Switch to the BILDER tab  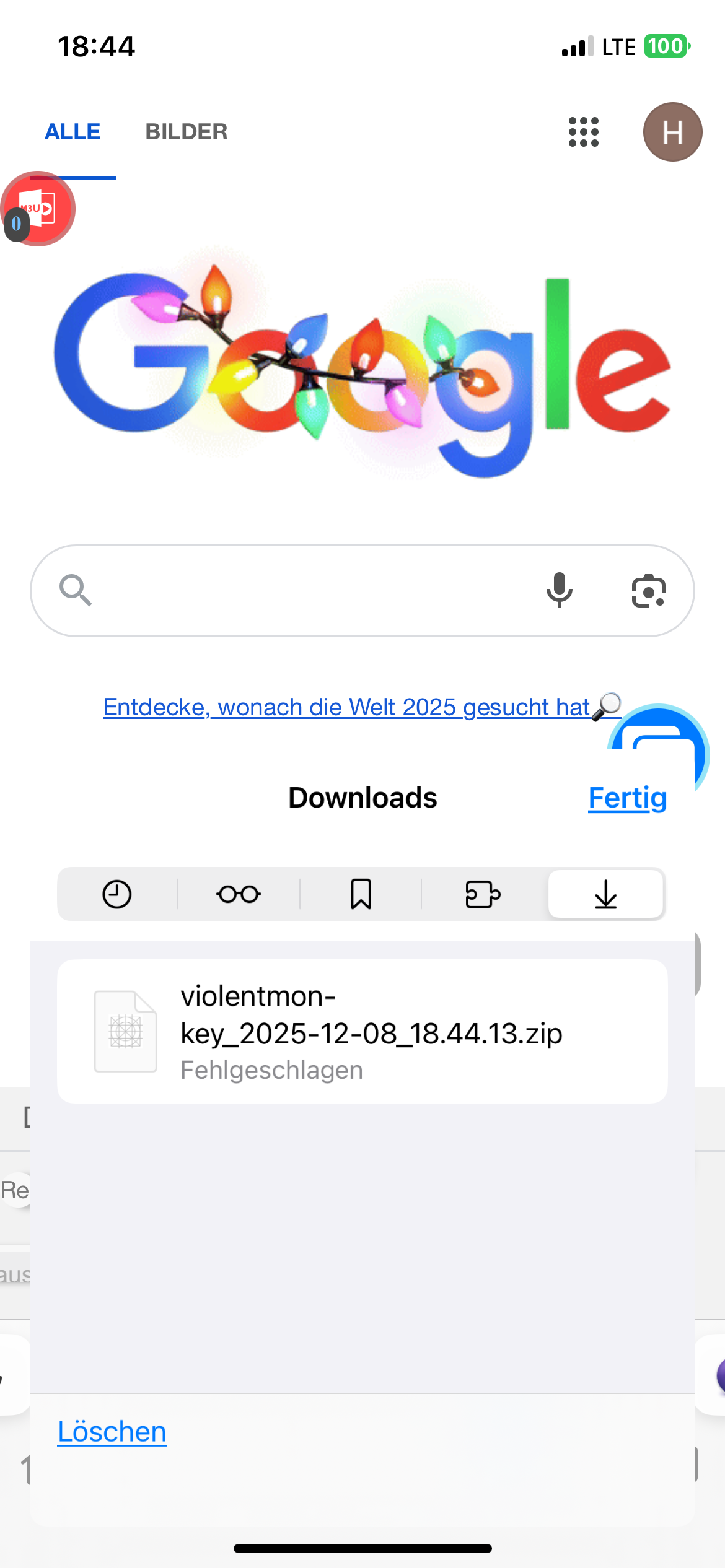tap(186, 132)
